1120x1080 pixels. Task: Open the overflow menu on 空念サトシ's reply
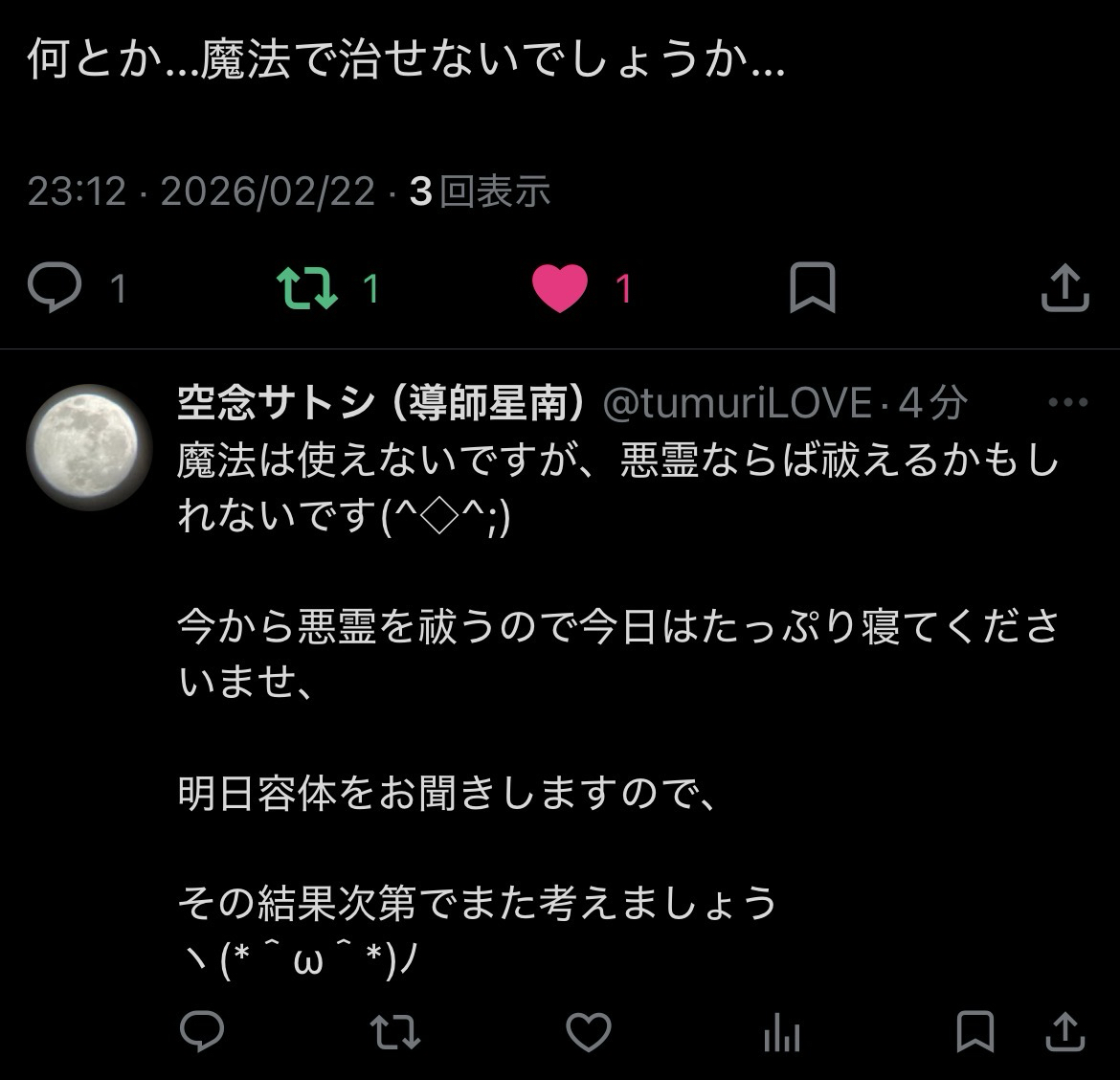(1067, 404)
